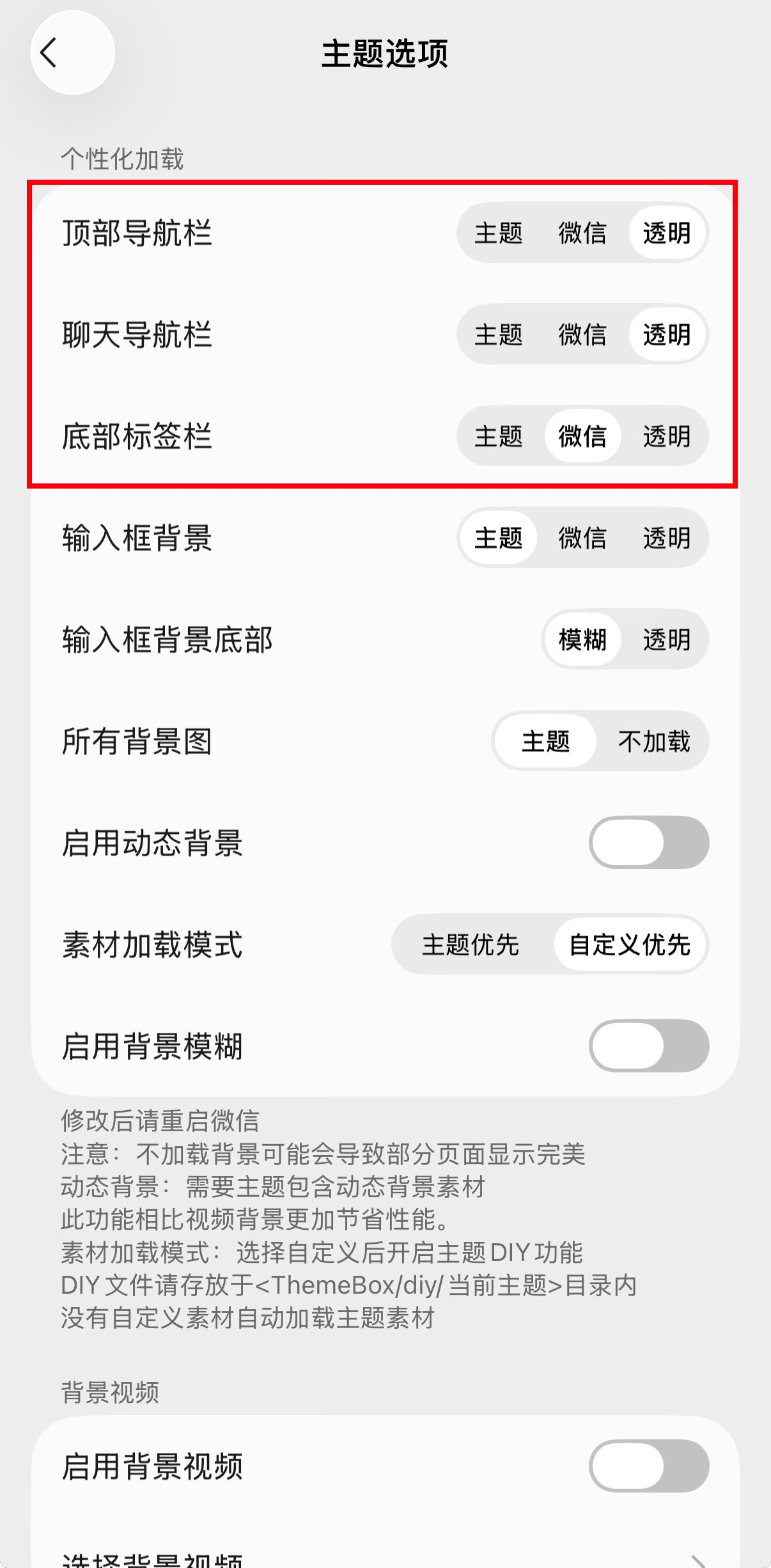Set 聊天导航栏 to 主题

click(499, 334)
